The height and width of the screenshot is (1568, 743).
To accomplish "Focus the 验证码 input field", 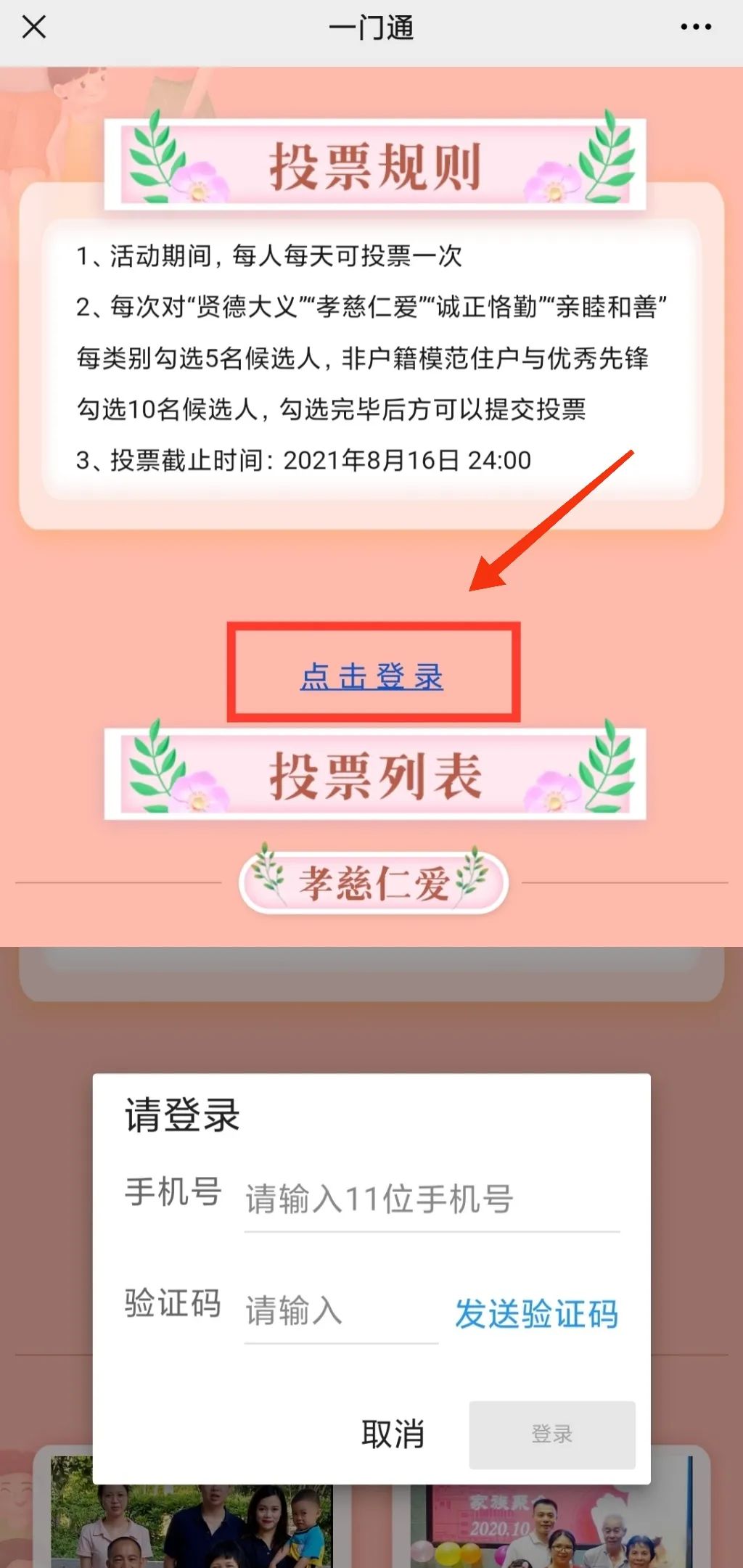I will pos(341,1311).
